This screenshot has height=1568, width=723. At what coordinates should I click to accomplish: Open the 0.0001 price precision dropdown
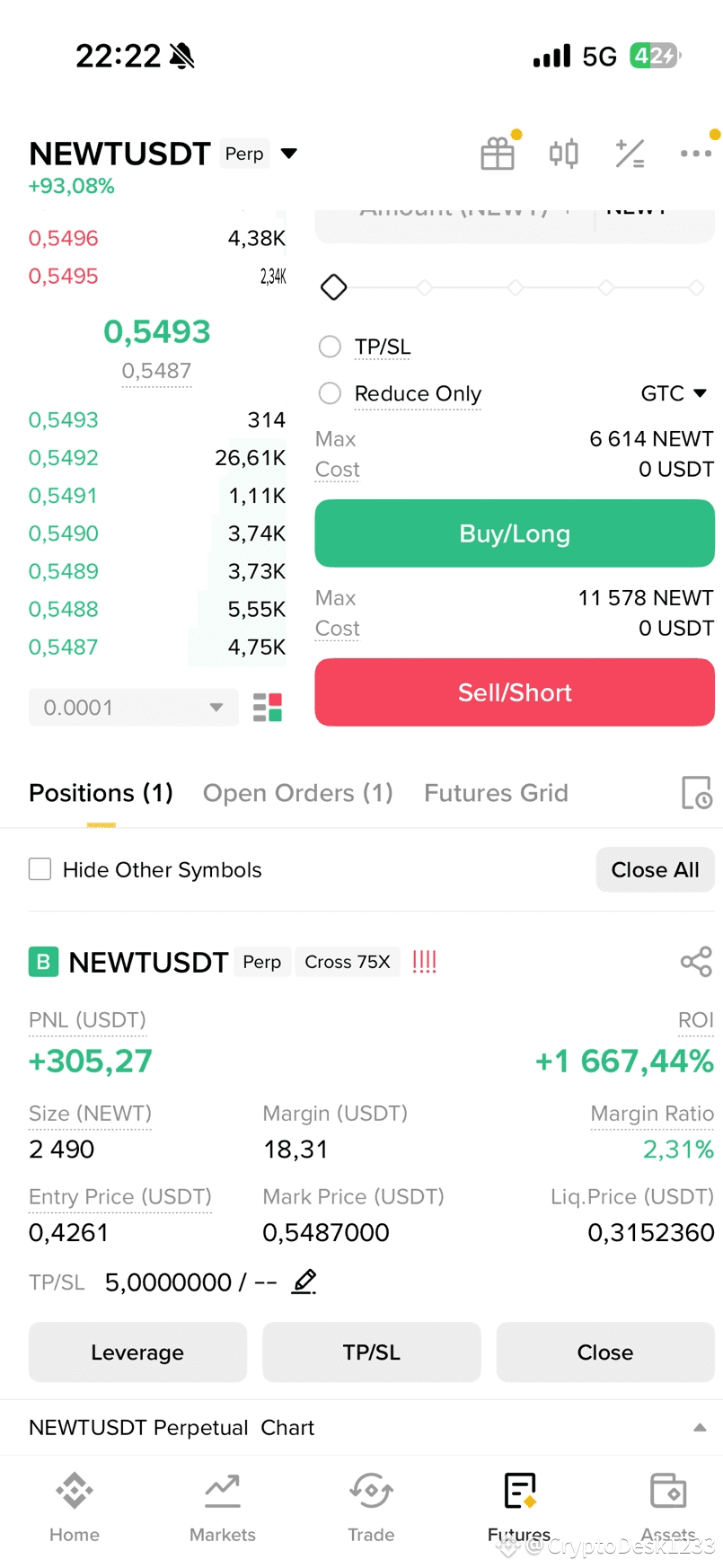pyautogui.click(x=134, y=708)
